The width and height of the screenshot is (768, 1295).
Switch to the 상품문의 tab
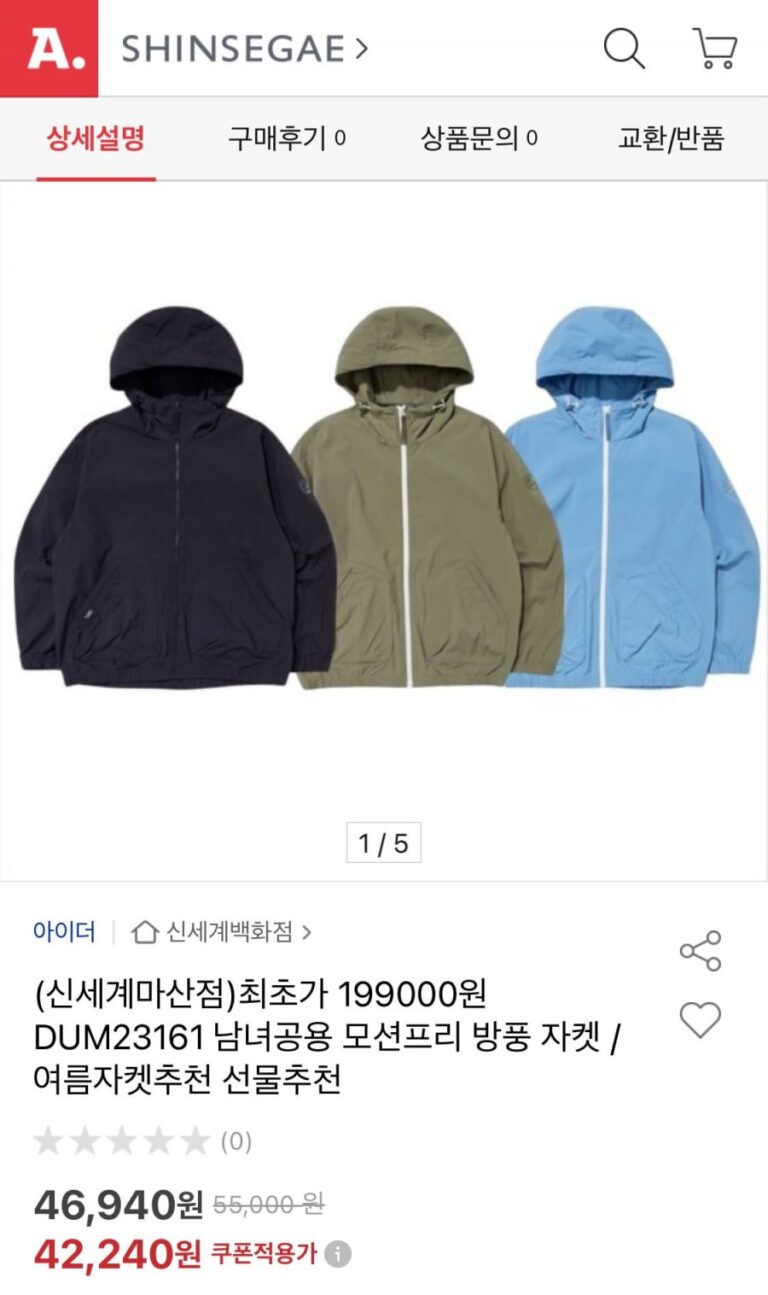click(479, 138)
